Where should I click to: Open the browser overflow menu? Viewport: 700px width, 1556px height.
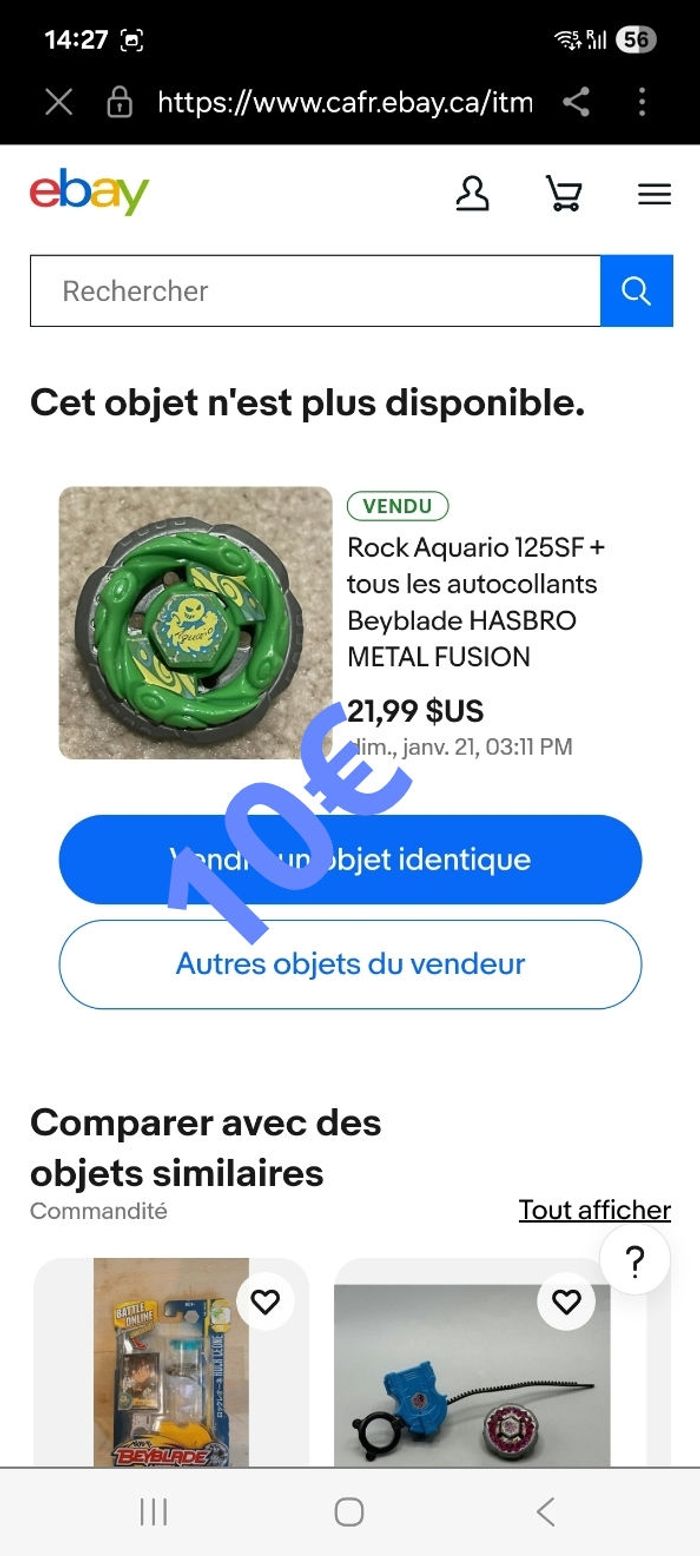pyautogui.click(x=642, y=101)
